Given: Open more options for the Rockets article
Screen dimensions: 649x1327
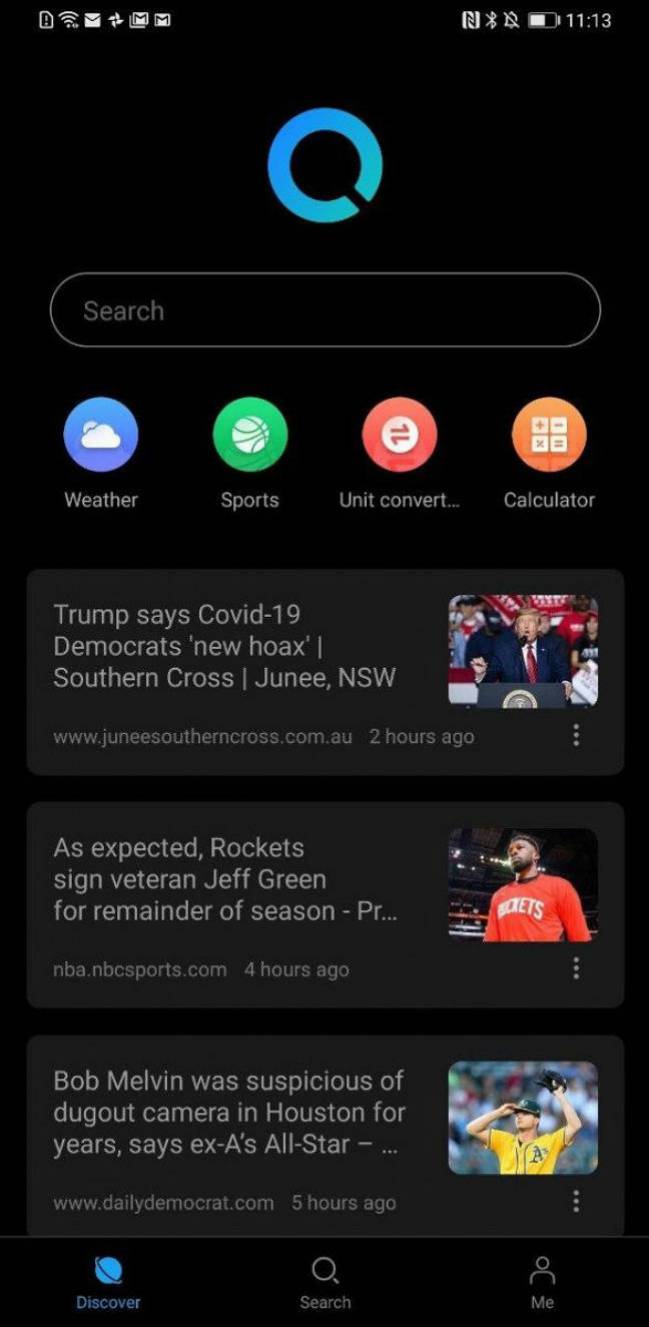Looking at the screenshot, I should pyautogui.click(x=576, y=969).
